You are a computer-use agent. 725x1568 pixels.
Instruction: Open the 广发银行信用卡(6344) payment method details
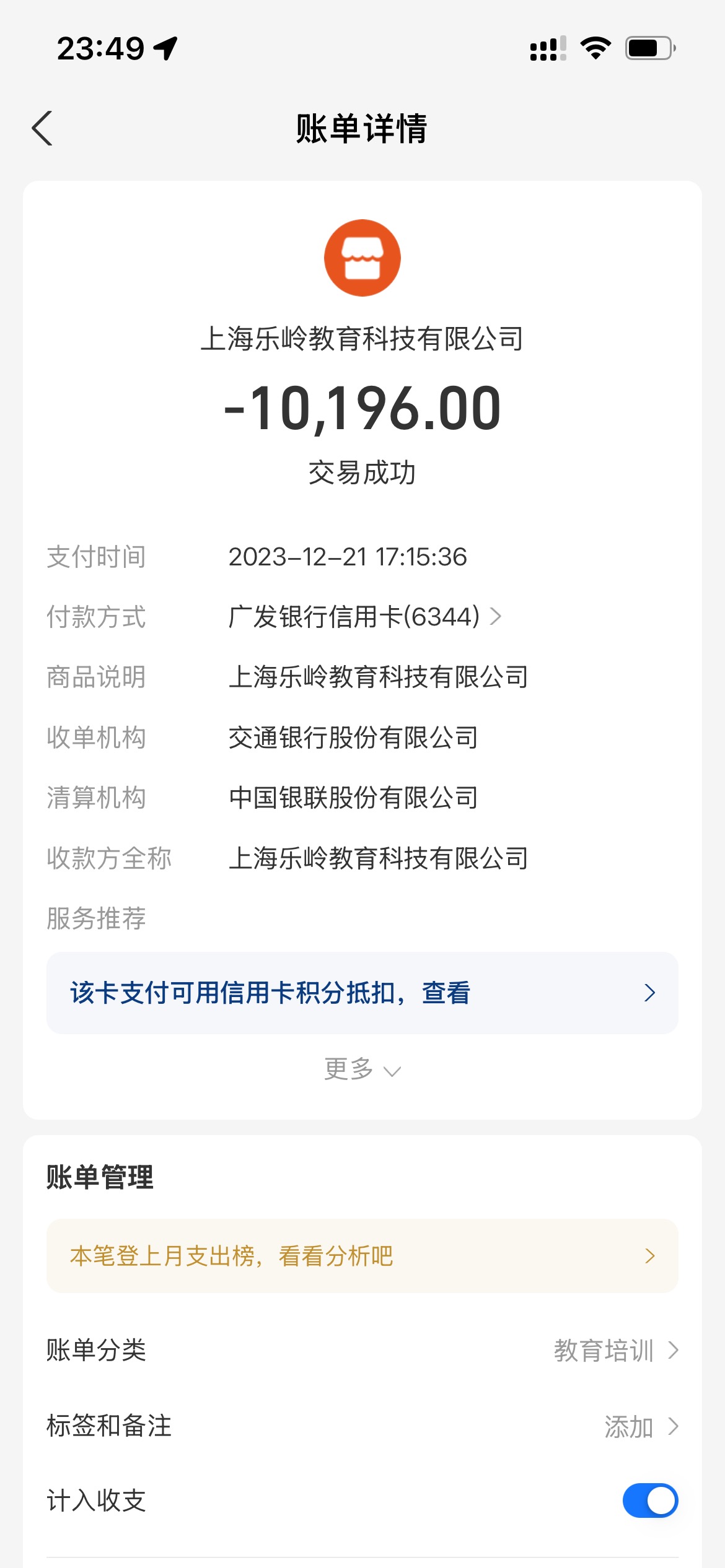pyautogui.click(x=366, y=617)
